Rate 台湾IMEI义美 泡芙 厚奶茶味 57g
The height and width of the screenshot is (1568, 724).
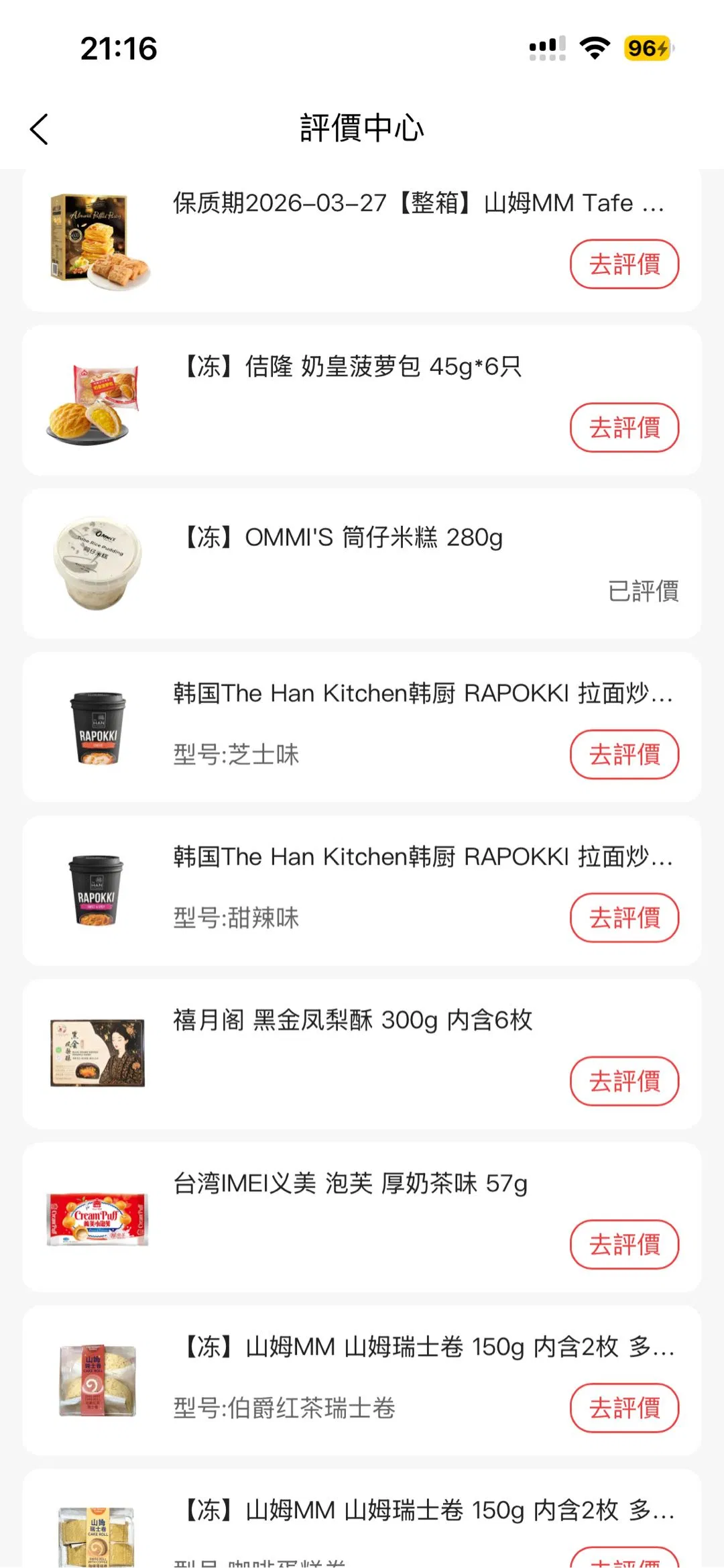(624, 1245)
